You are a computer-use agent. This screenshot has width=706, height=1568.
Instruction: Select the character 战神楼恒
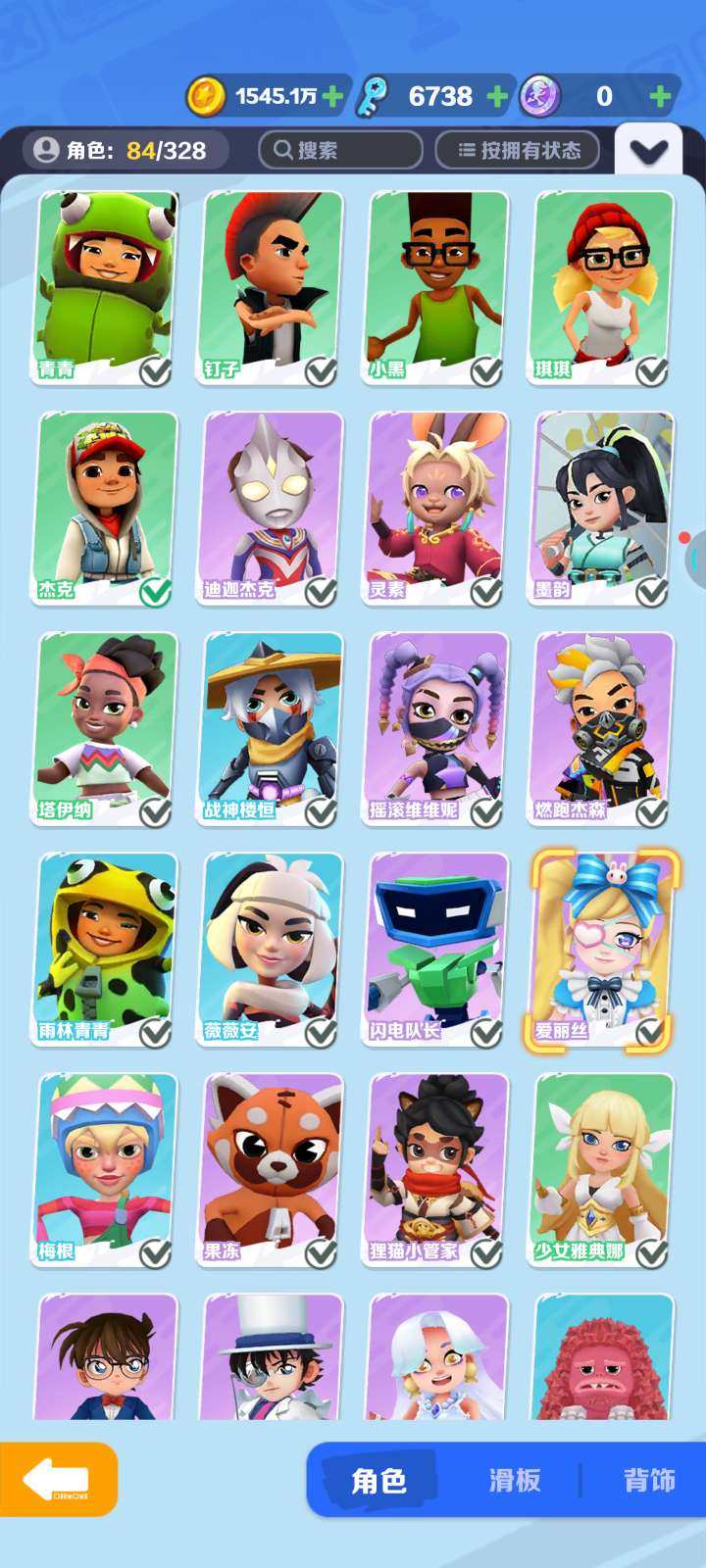[x=273, y=727]
